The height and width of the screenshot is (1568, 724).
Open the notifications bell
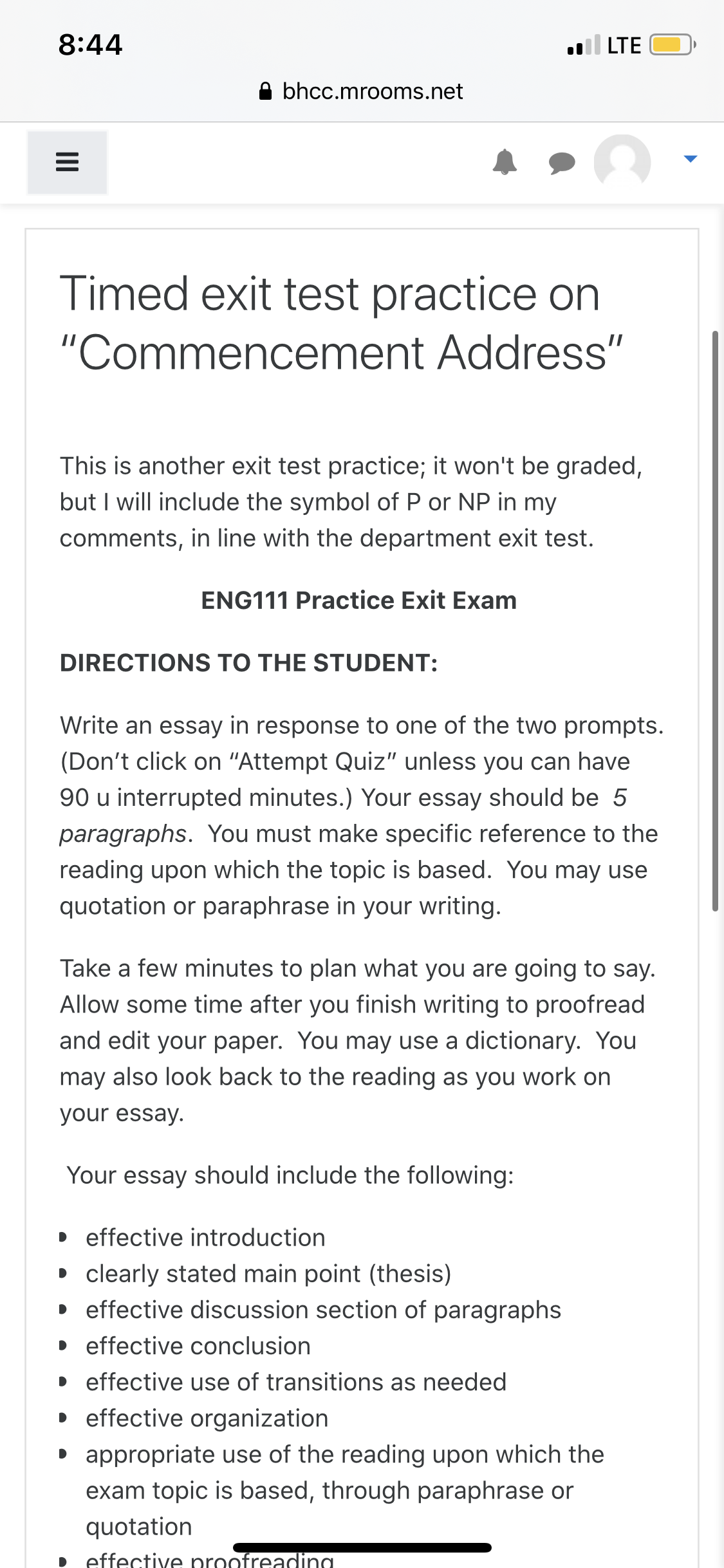click(505, 162)
